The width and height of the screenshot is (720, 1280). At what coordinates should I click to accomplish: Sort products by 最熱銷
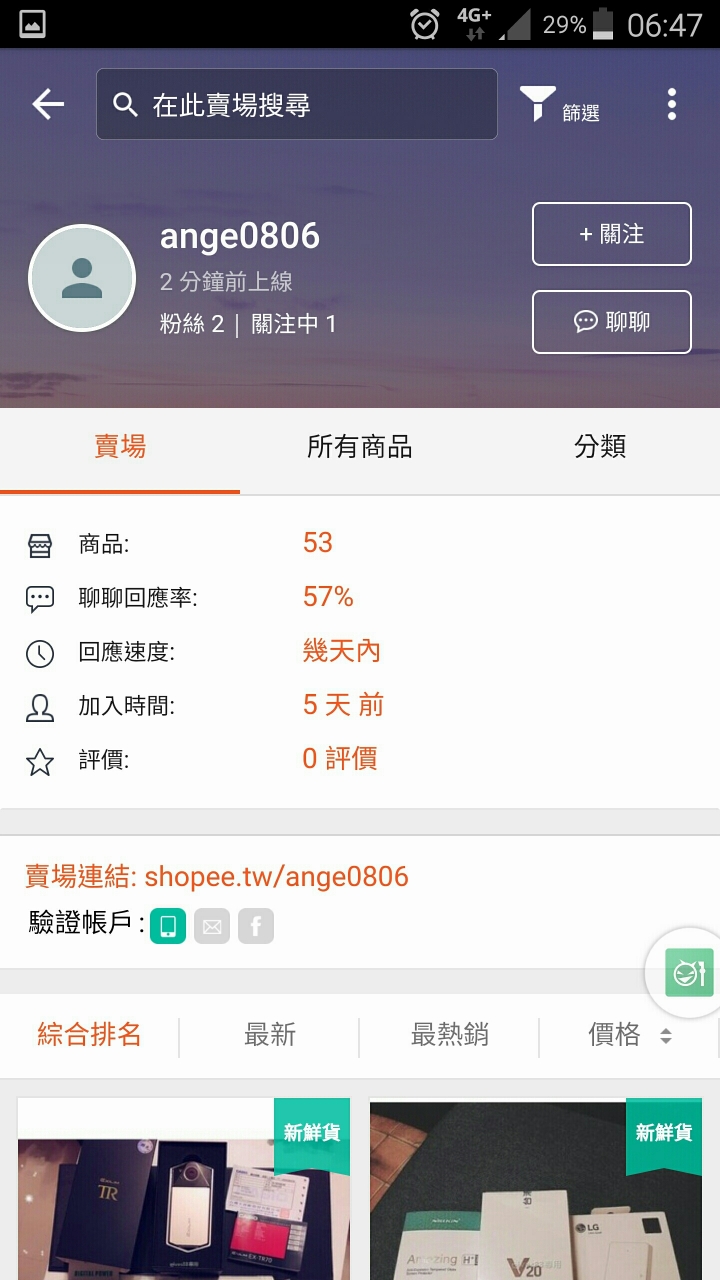point(449,1035)
